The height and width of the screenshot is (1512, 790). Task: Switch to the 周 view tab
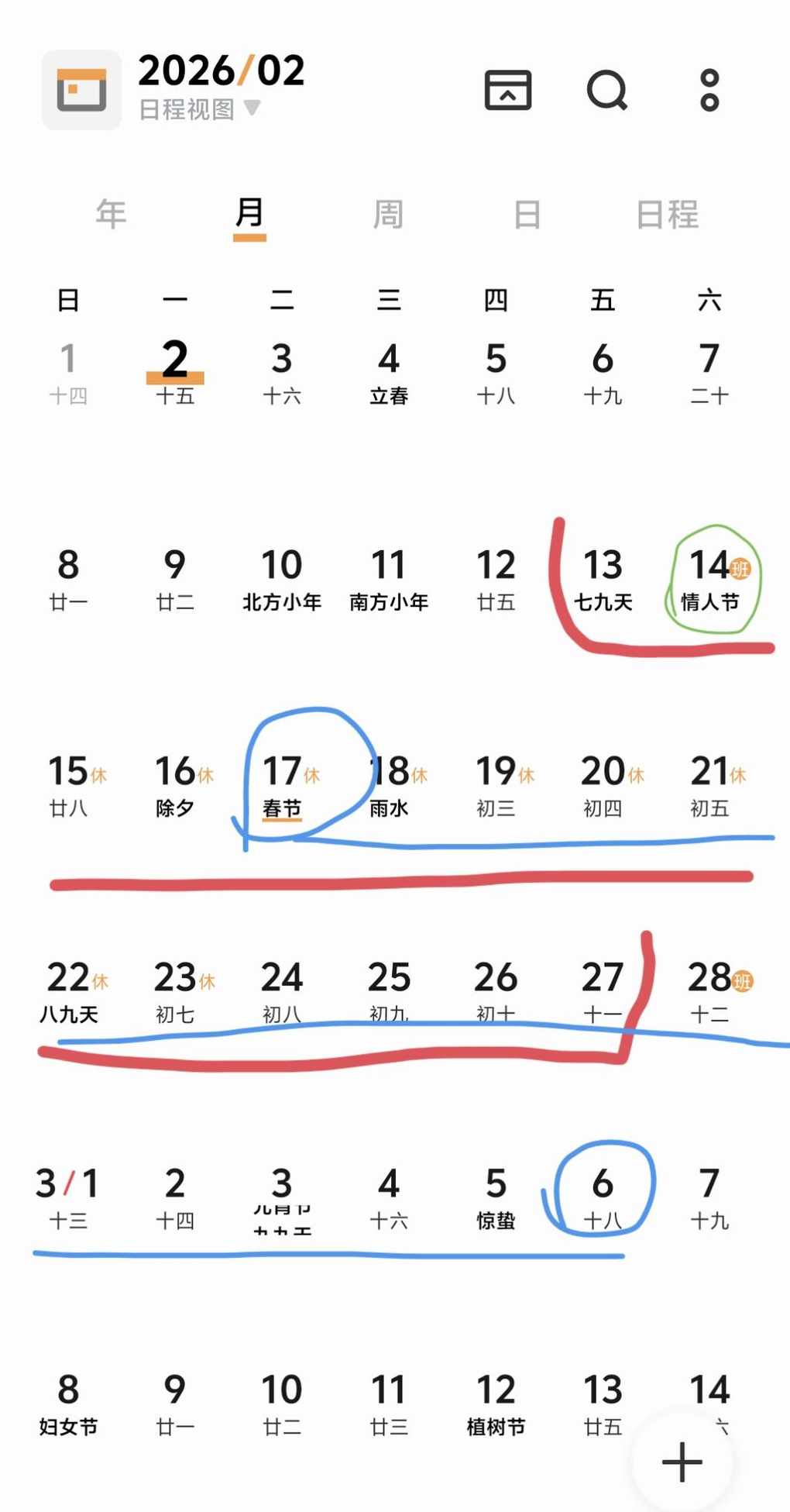coord(388,214)
